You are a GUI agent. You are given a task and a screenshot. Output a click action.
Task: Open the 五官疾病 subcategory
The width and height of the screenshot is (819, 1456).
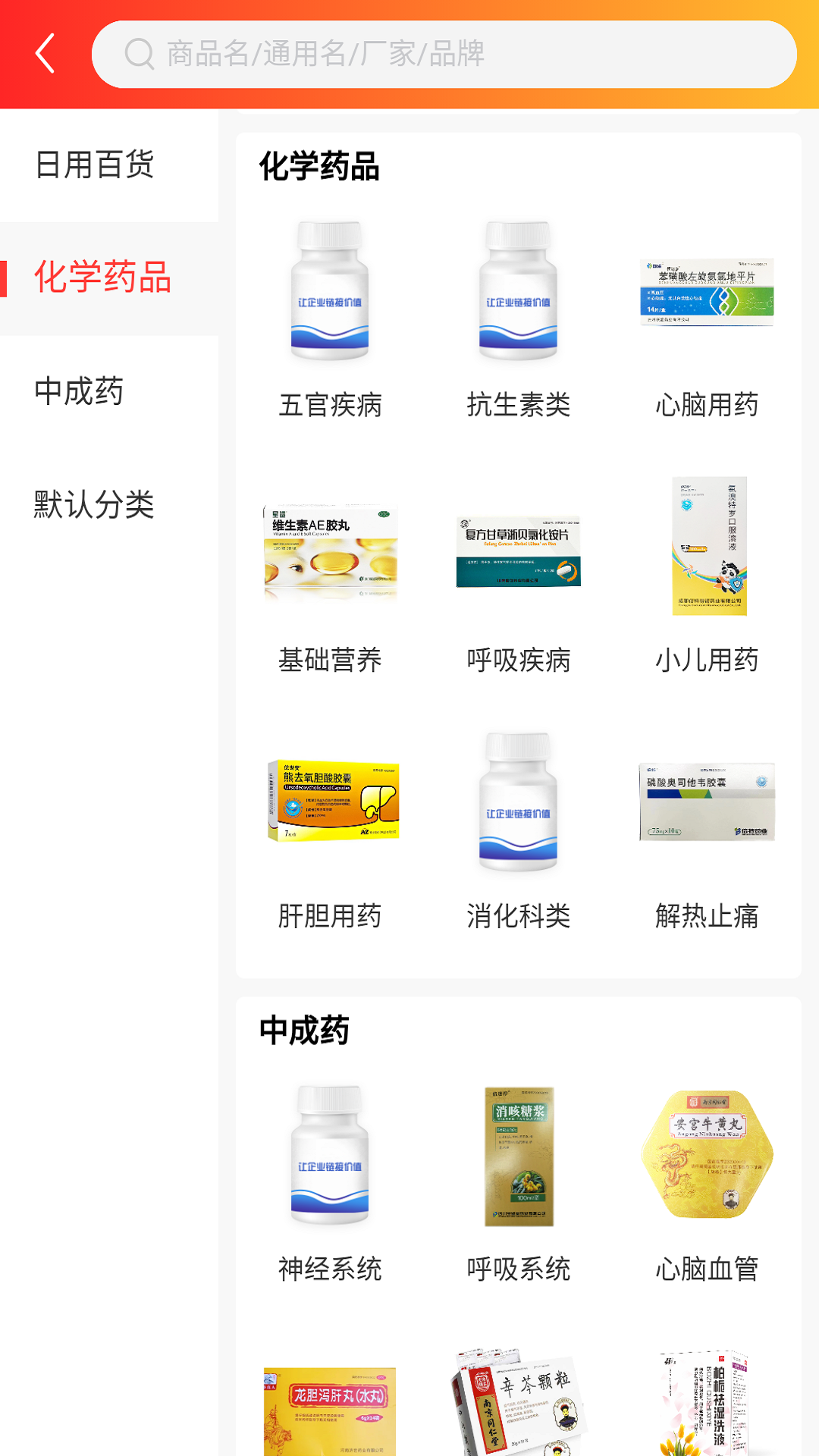(x=330, y=318)
